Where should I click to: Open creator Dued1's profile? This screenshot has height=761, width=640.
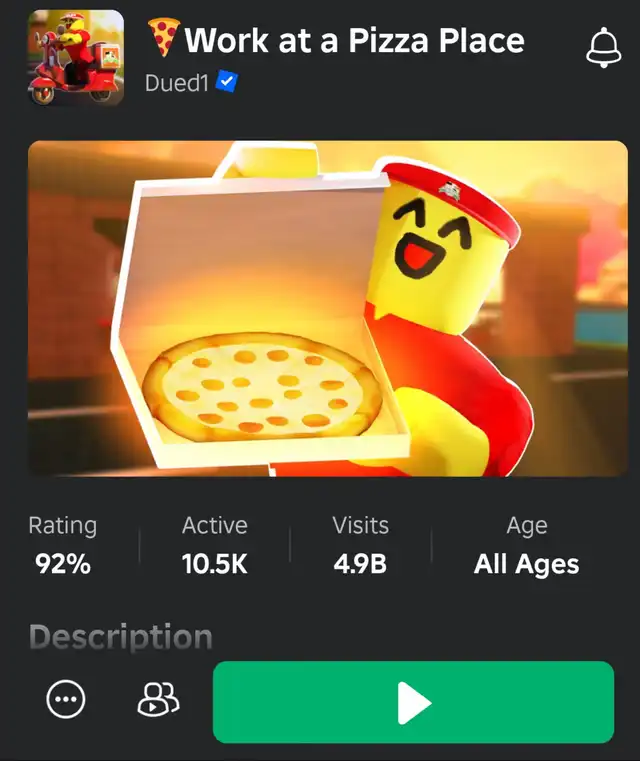coord(177,83)
